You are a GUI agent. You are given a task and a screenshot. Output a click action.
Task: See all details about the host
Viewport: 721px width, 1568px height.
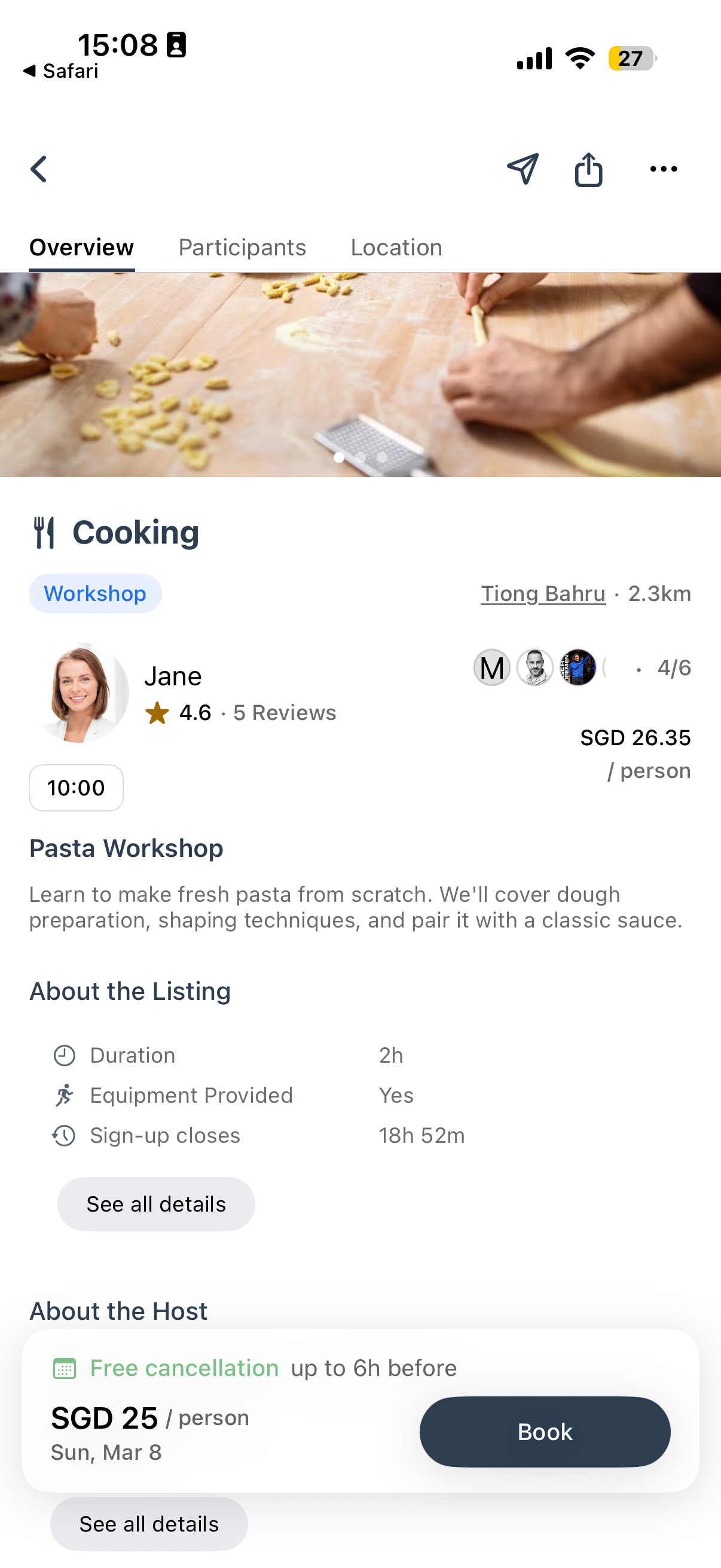coord(149,1524)
